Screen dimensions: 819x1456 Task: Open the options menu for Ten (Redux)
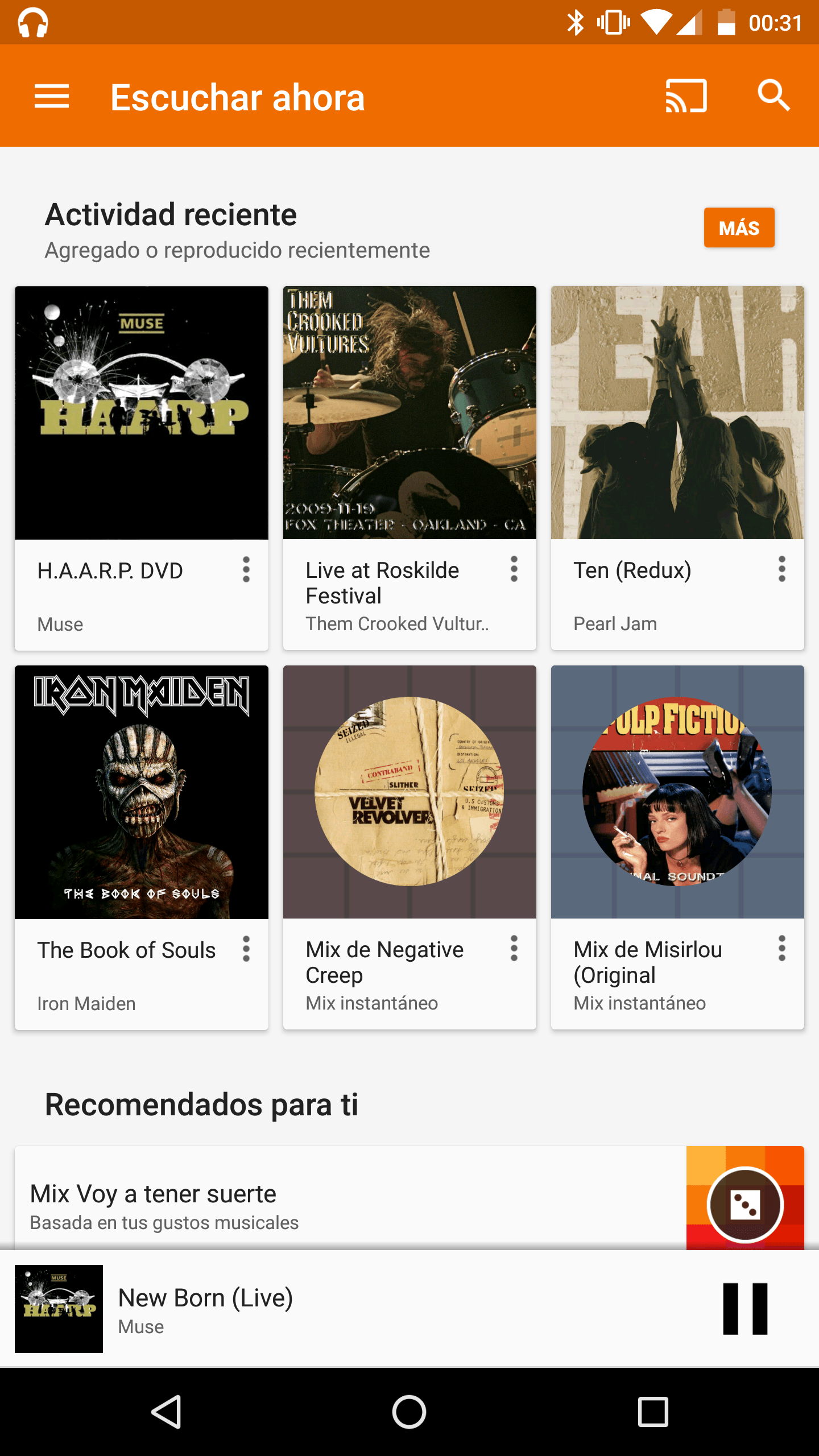point(782,569)
